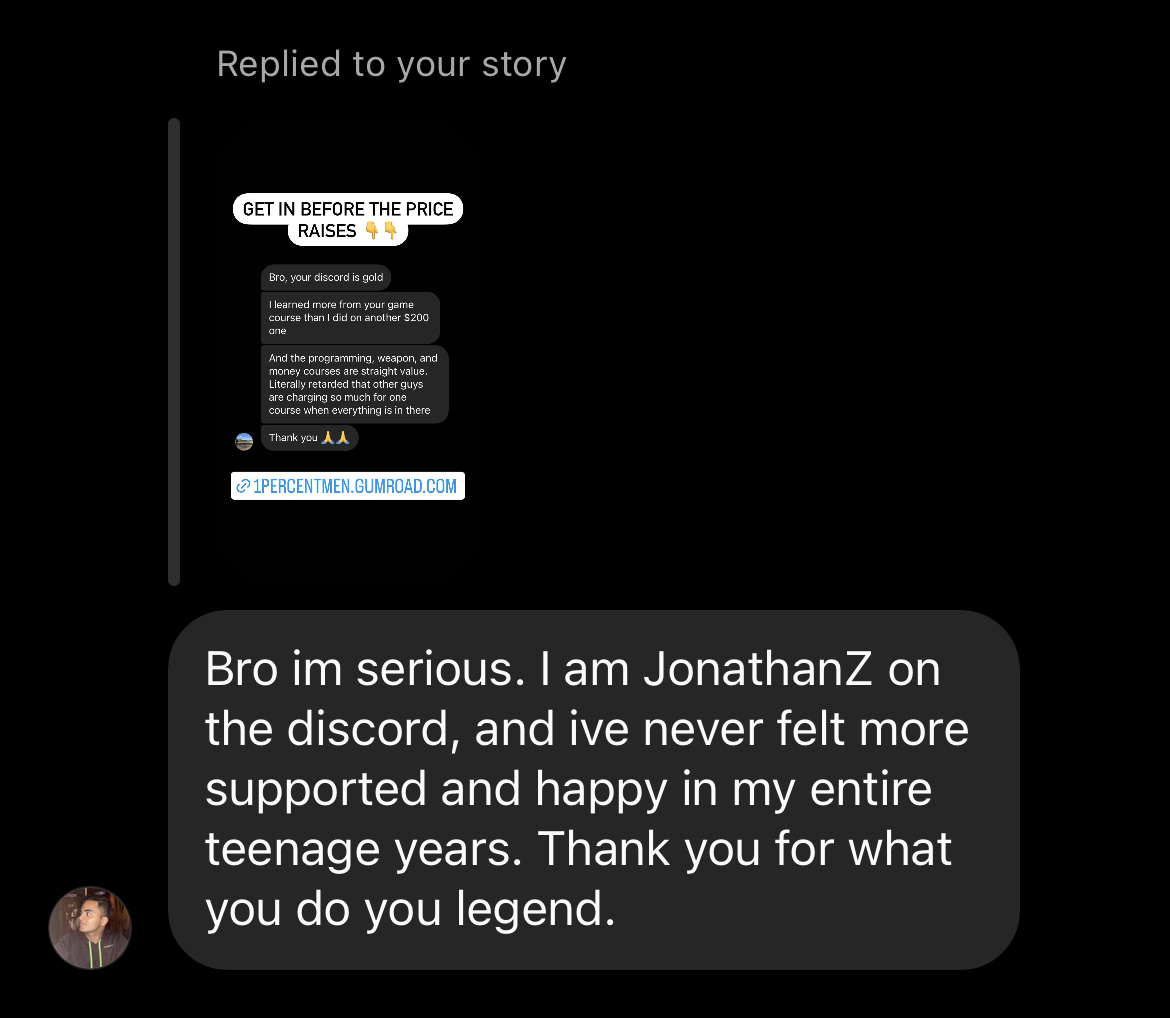Open the replied story preview

point(347,350)
